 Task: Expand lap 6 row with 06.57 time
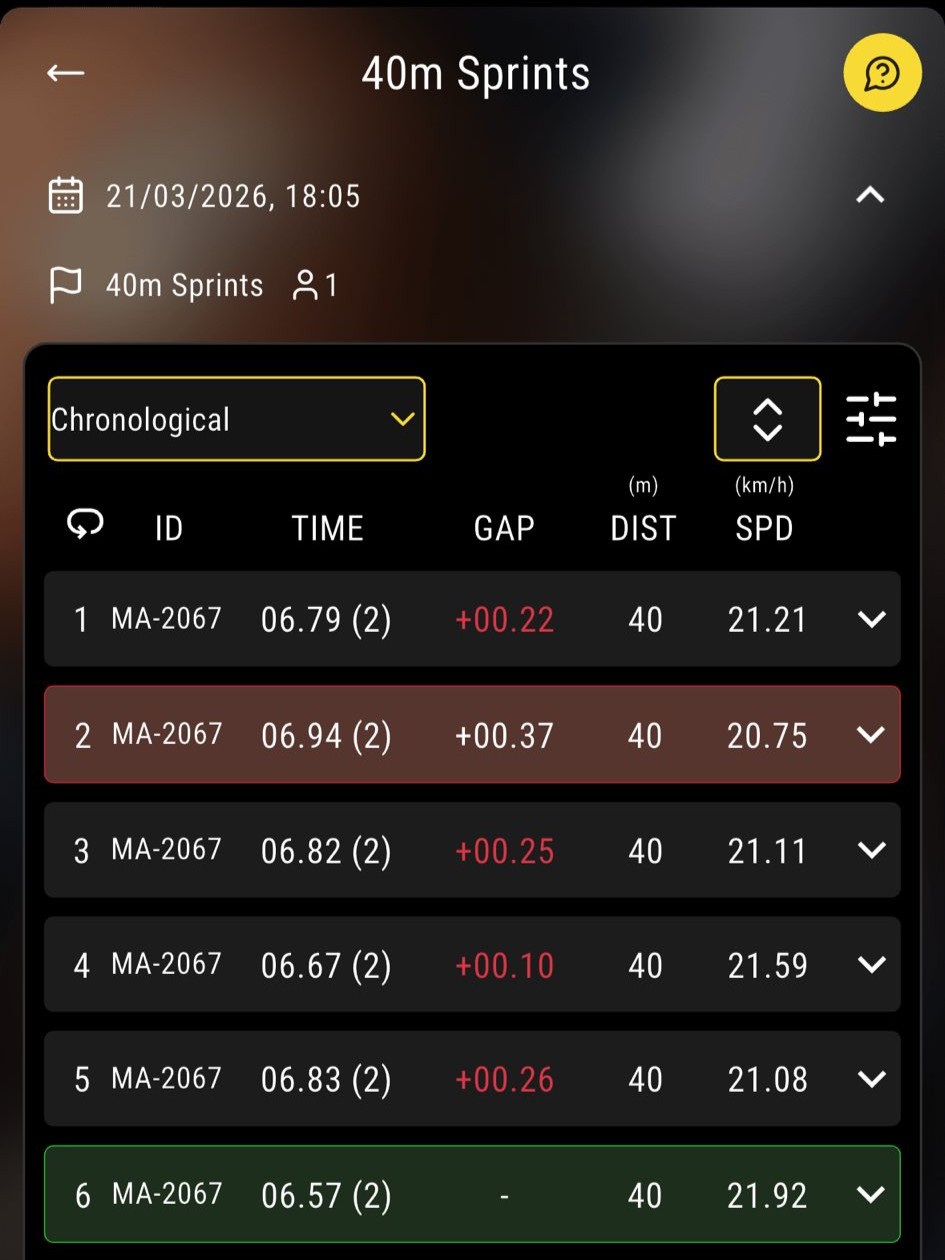(871, 1194)
